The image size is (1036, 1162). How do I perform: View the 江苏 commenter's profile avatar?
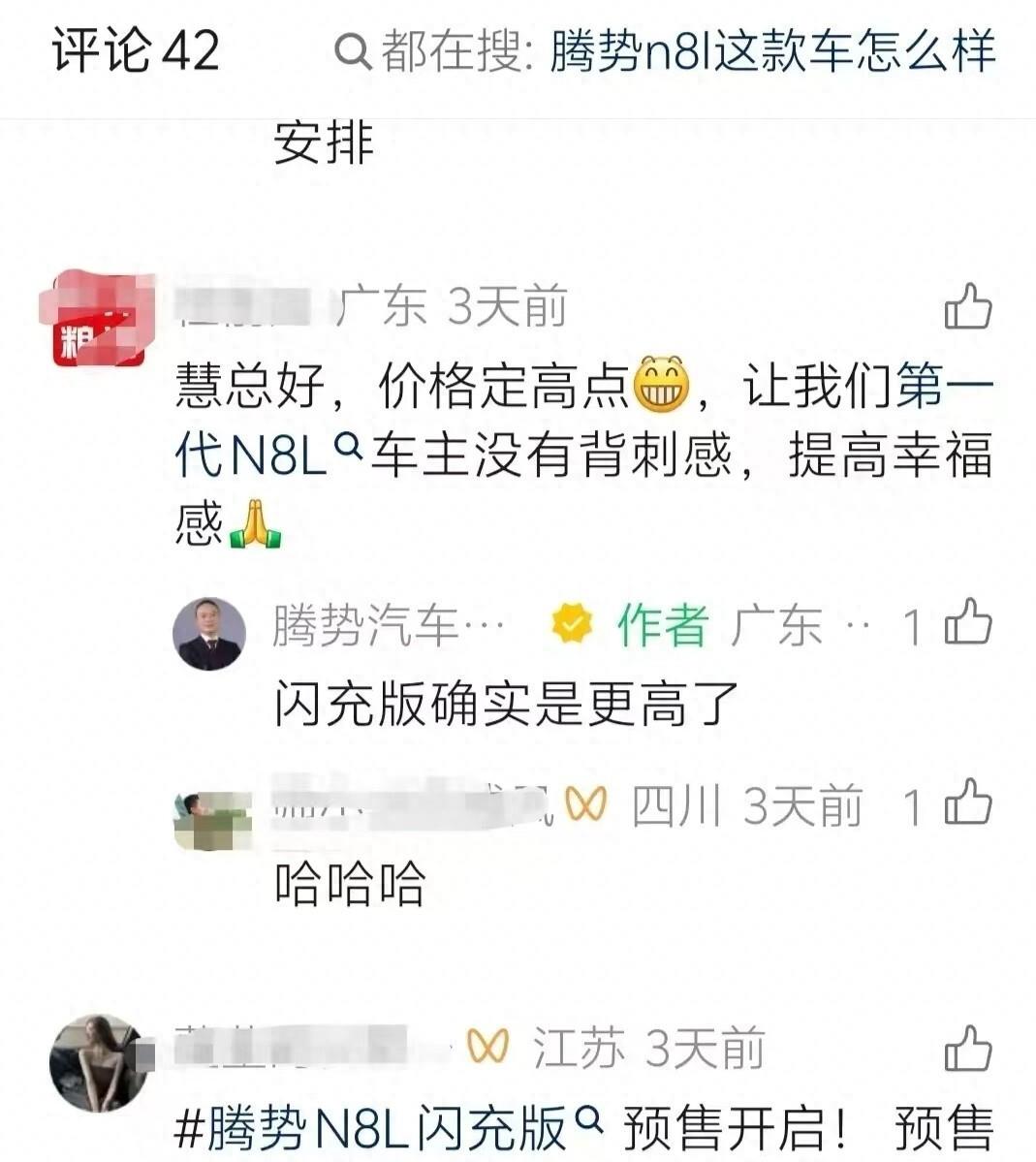click(x=98, y=1063)
